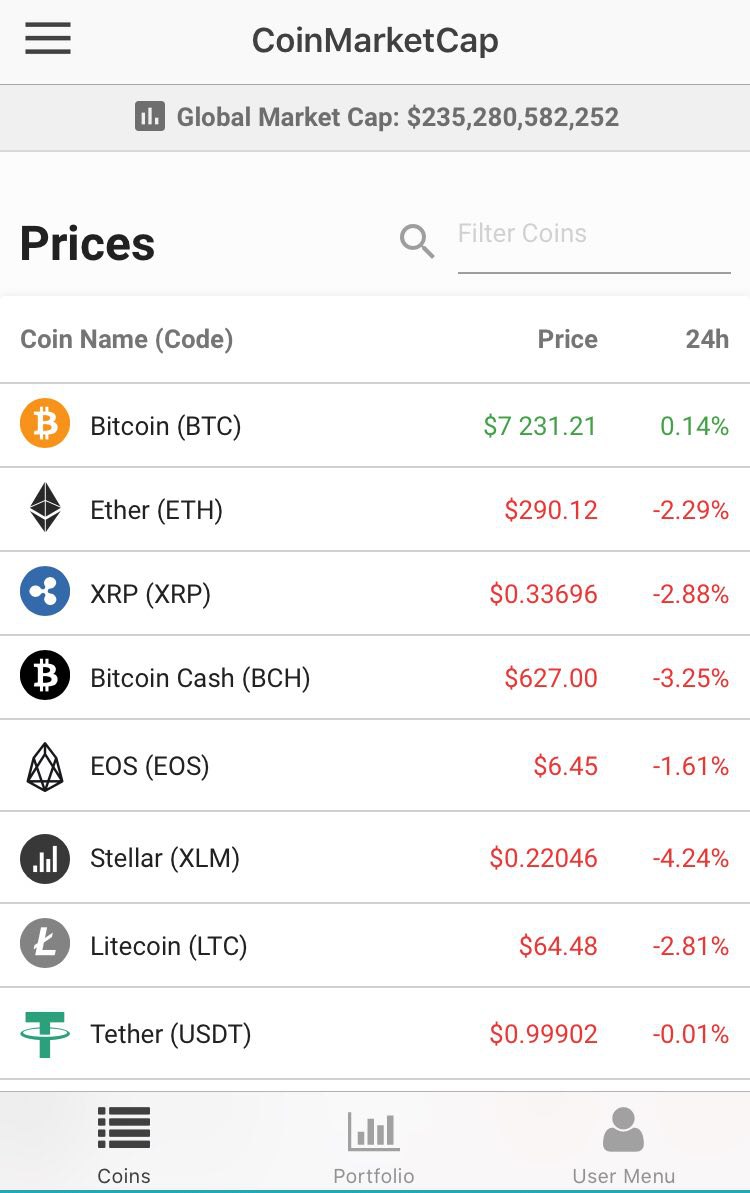Open Litecoin (LTC) details

click(374, 946)
